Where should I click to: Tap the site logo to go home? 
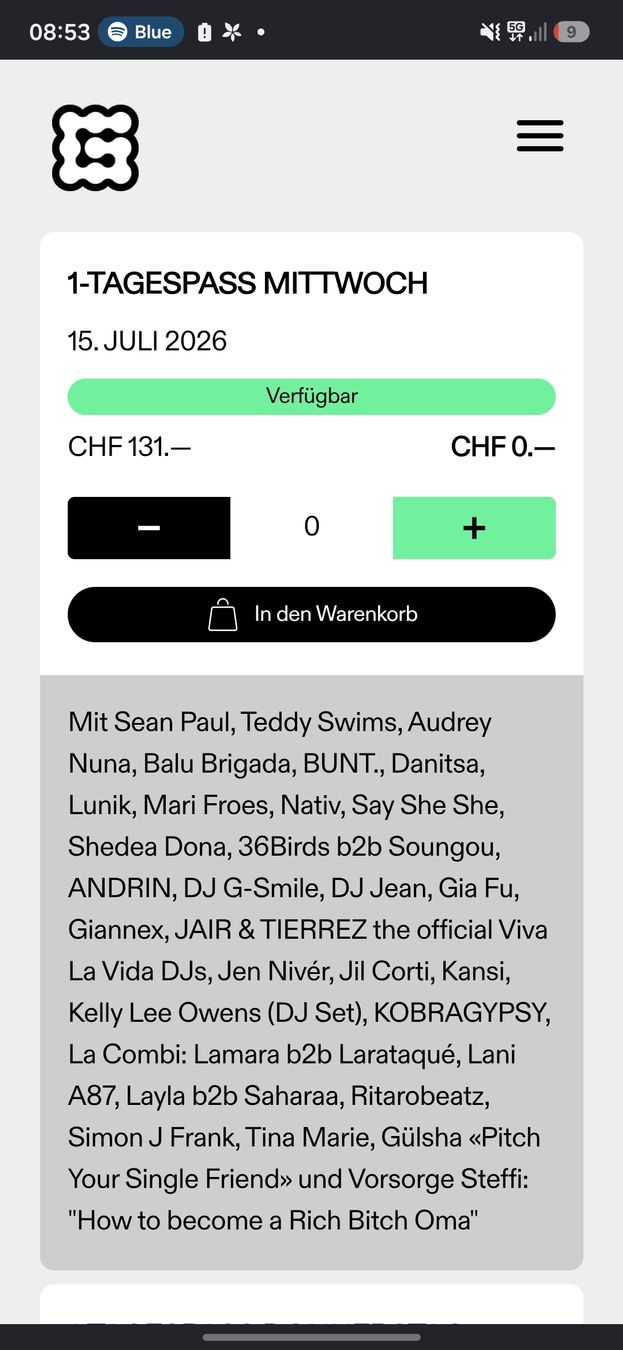pos(95,148)
